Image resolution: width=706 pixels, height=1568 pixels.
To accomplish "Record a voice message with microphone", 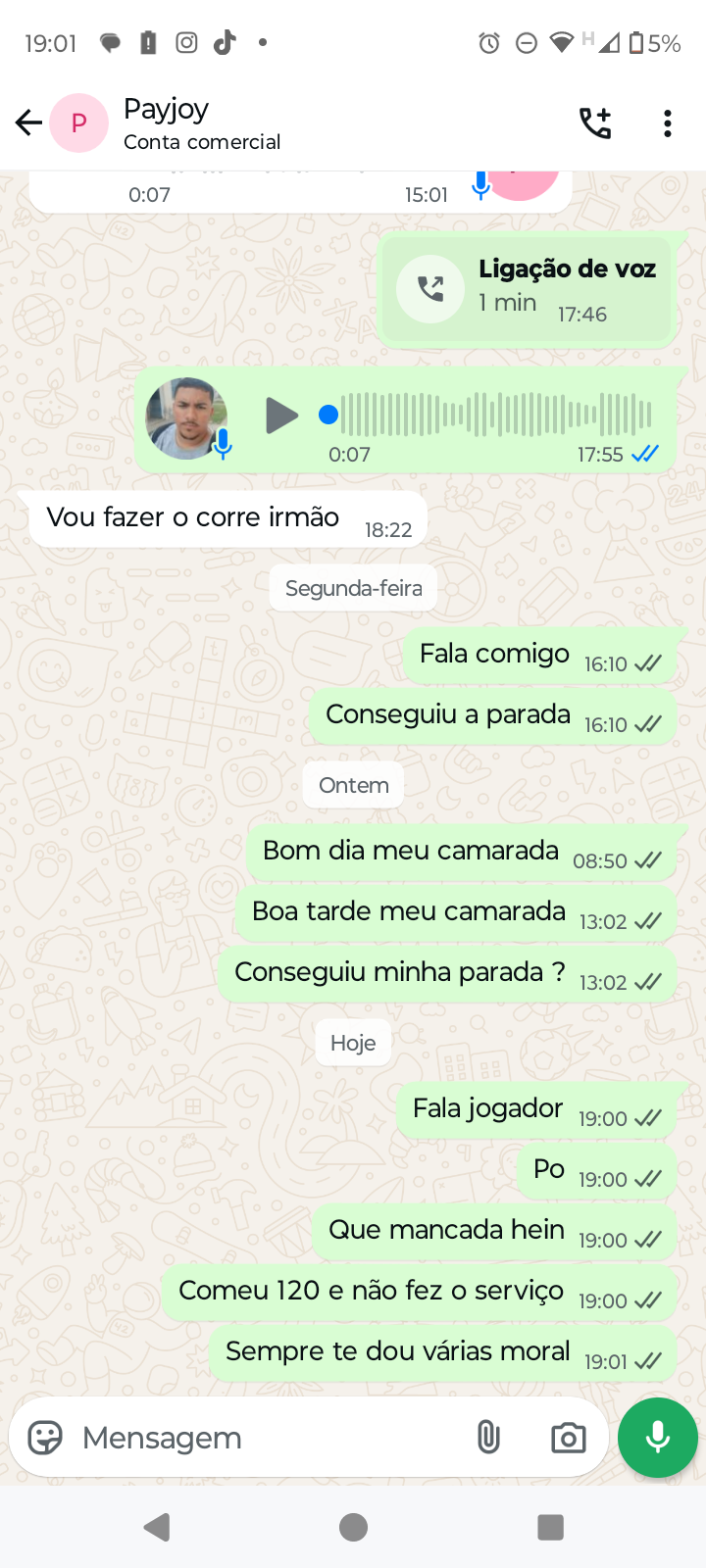I will pos(658,1438).
